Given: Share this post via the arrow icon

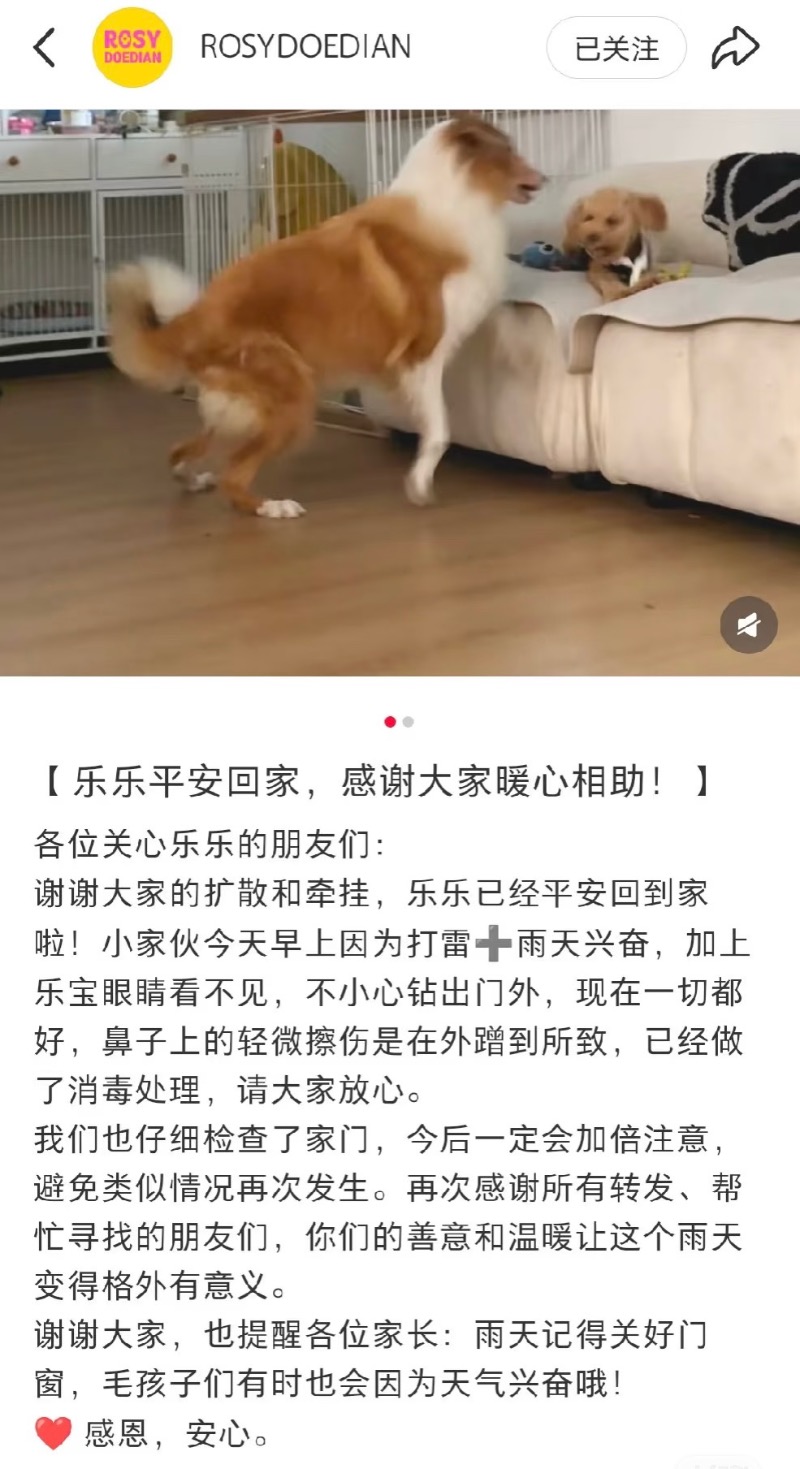Looking at the screenshot, I should click(x=735, y=47).
